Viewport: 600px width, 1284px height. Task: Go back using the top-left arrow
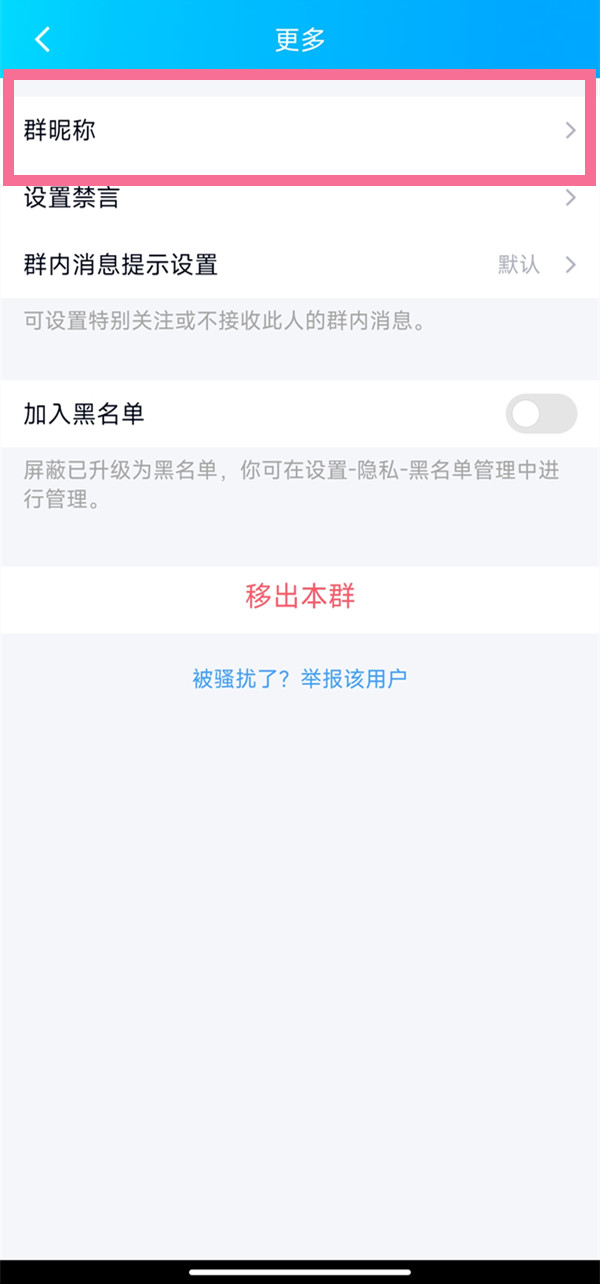(42, 39)
